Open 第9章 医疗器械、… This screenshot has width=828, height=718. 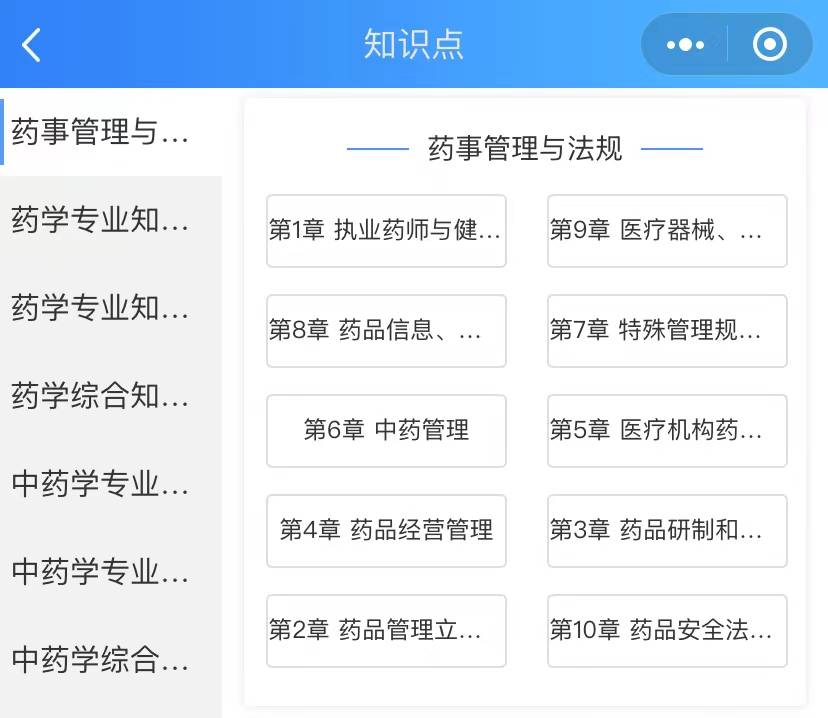tap(667, 231)
